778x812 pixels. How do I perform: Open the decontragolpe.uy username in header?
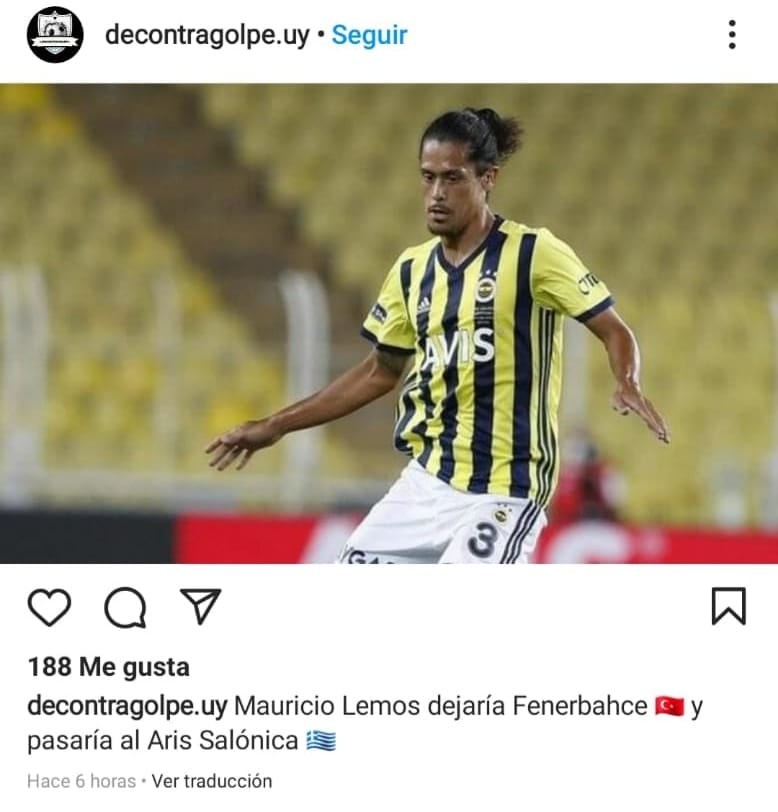pyautogui.click(x=206, y=35)
